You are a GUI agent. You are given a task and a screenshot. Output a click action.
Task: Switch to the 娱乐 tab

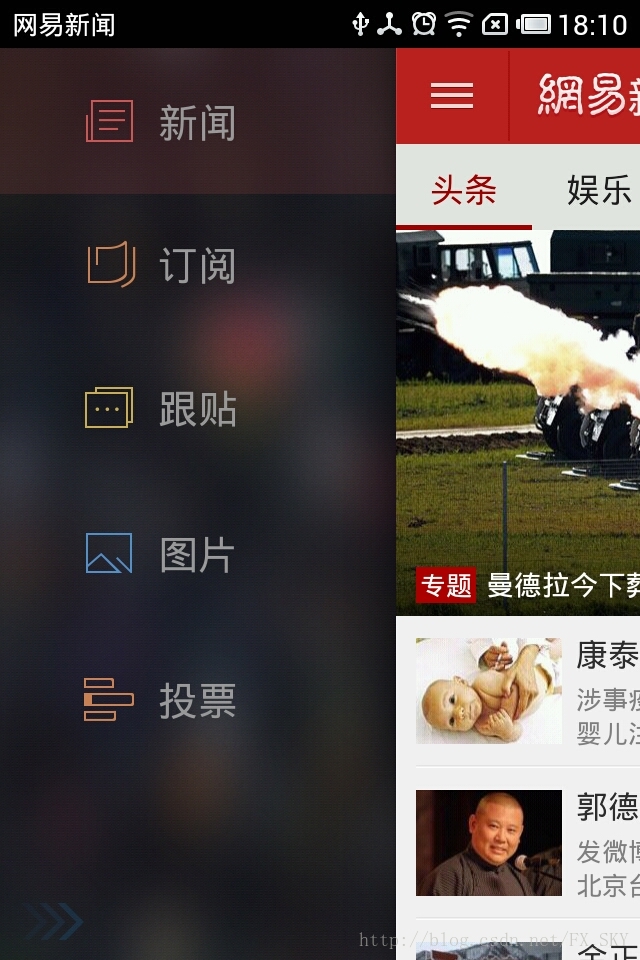pos(598,190)
